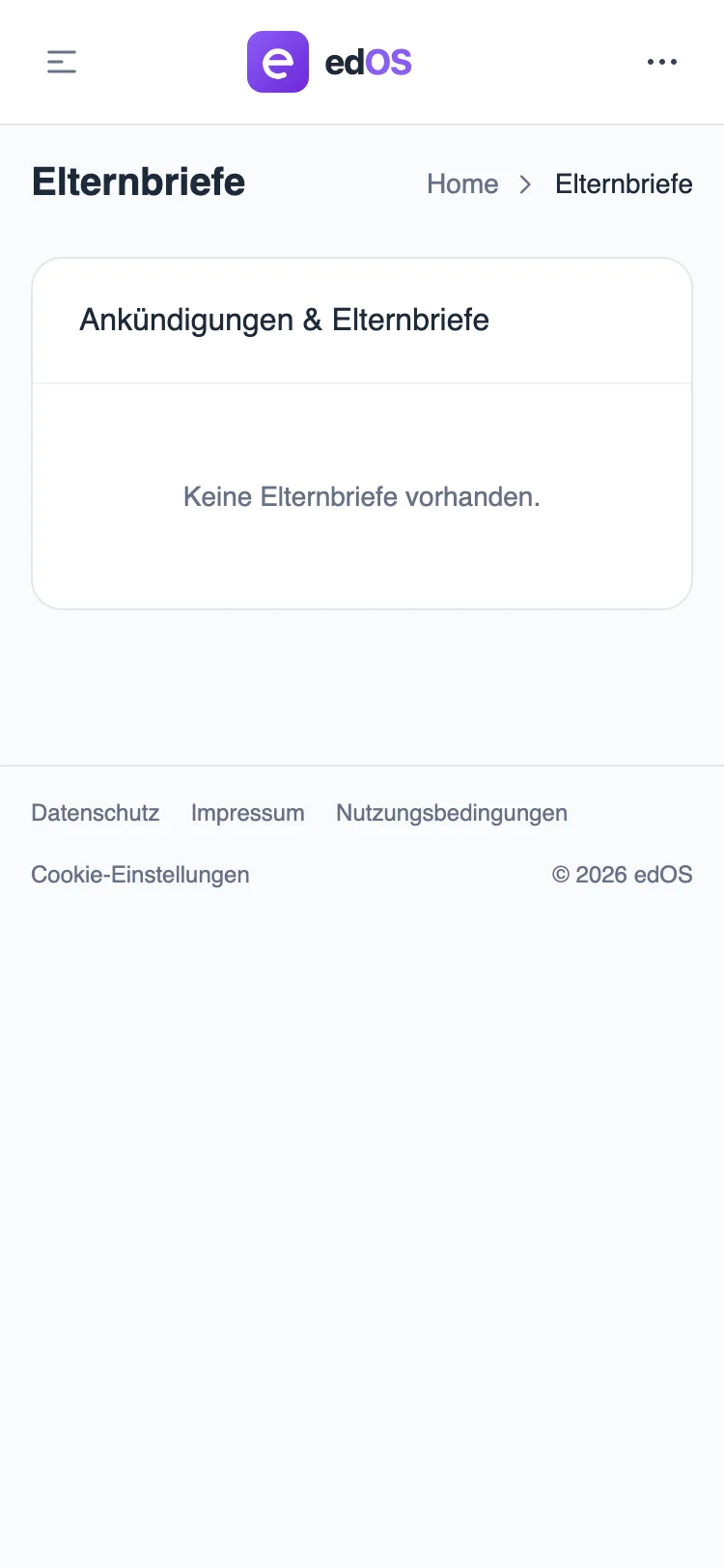
Task: Open the Ankündigungen & Elternbriefe panel header
Action: 283,320
